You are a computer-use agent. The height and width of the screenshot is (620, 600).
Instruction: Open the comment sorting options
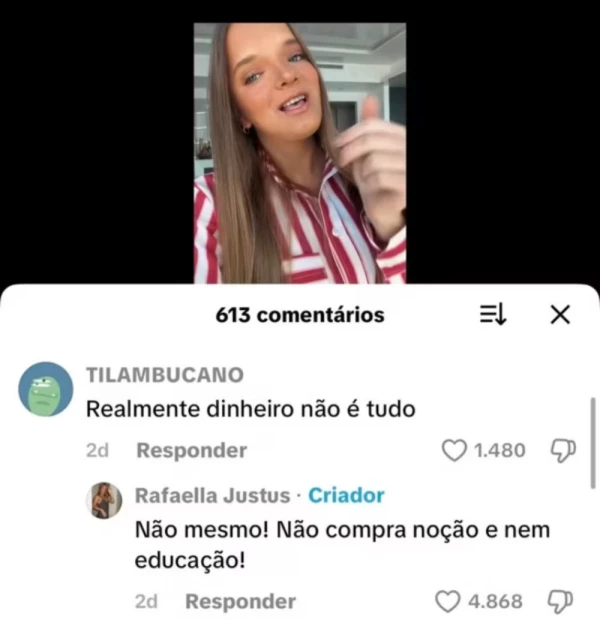493,315
